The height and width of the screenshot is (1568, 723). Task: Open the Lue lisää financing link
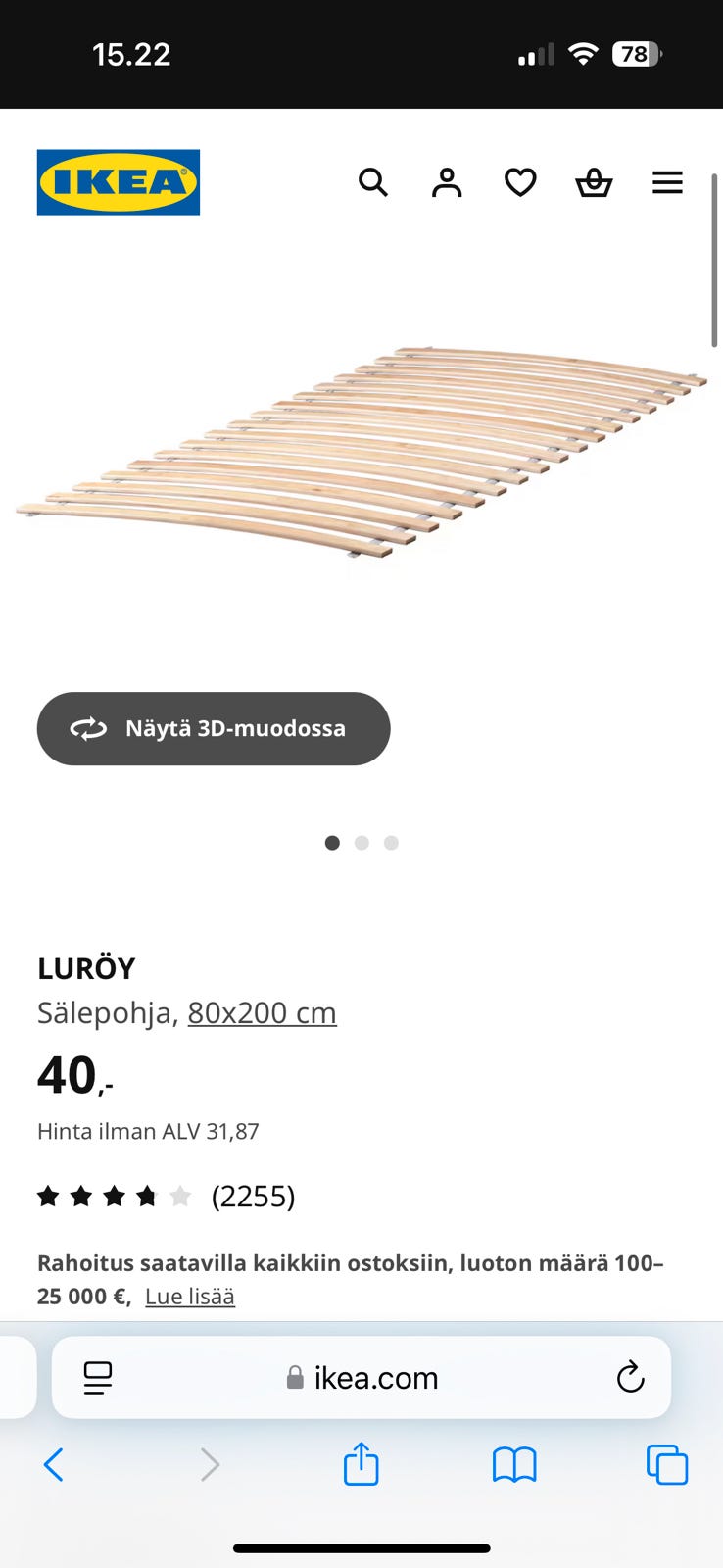[x=190, y=1296]
